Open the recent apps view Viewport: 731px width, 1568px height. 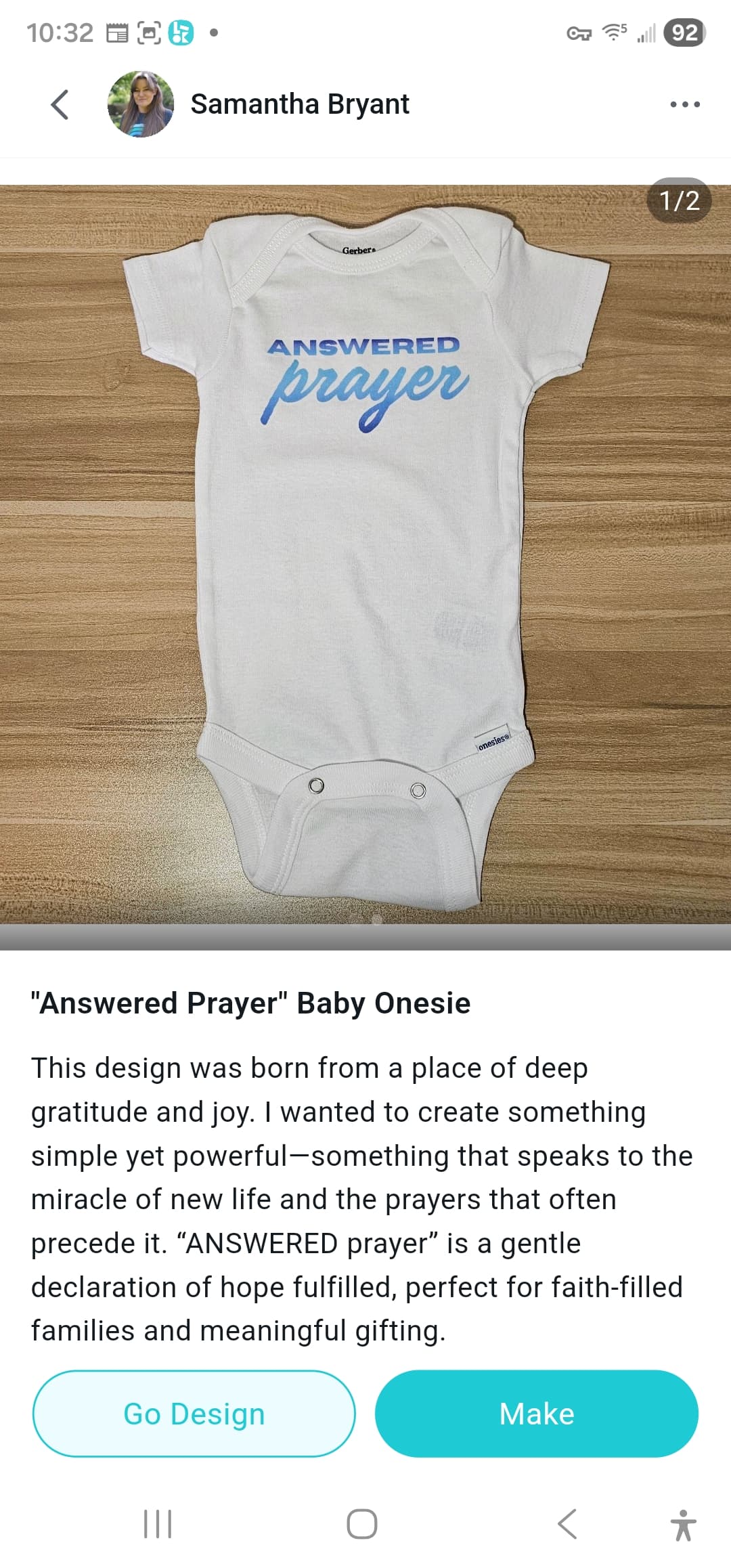click(x=158, y=1524)
